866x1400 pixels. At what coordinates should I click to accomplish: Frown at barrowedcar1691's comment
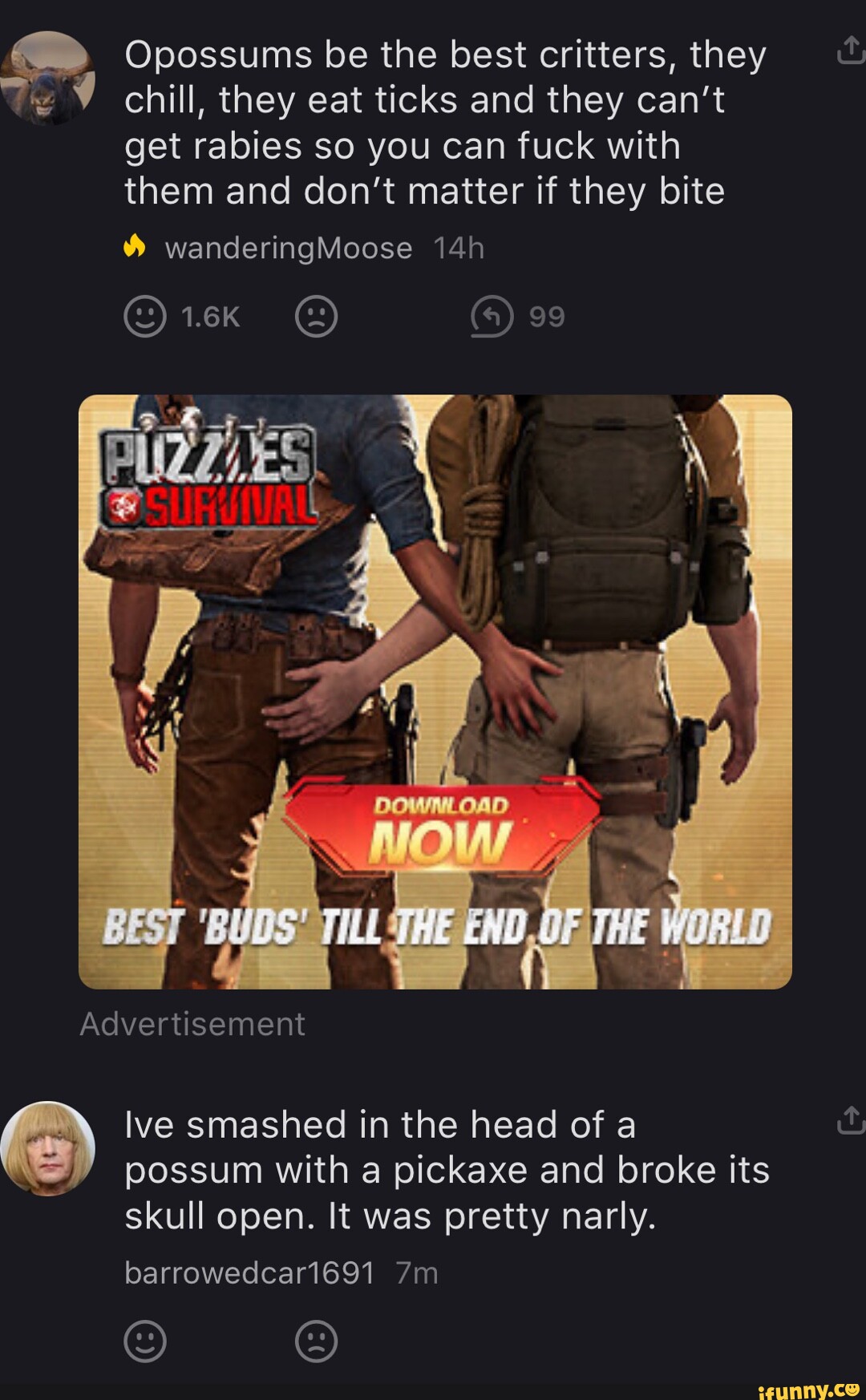(x=316, y=1341)
